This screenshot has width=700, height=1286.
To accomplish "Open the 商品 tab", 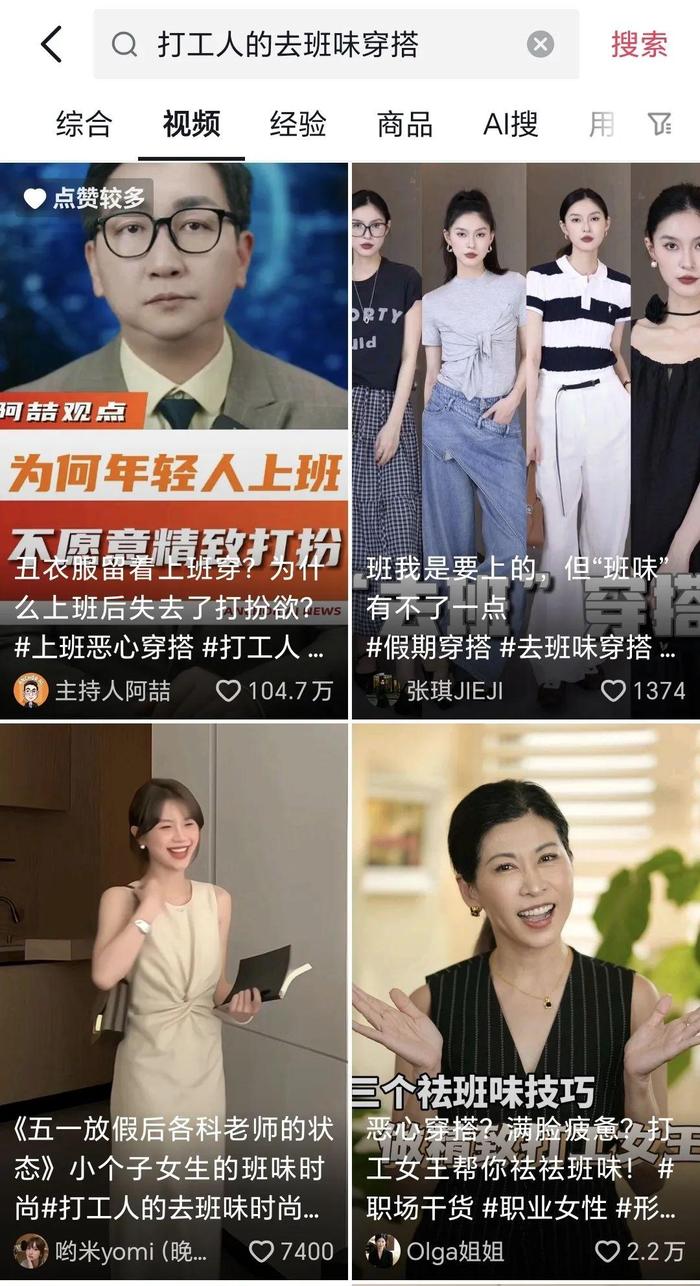I will point(404,124).
